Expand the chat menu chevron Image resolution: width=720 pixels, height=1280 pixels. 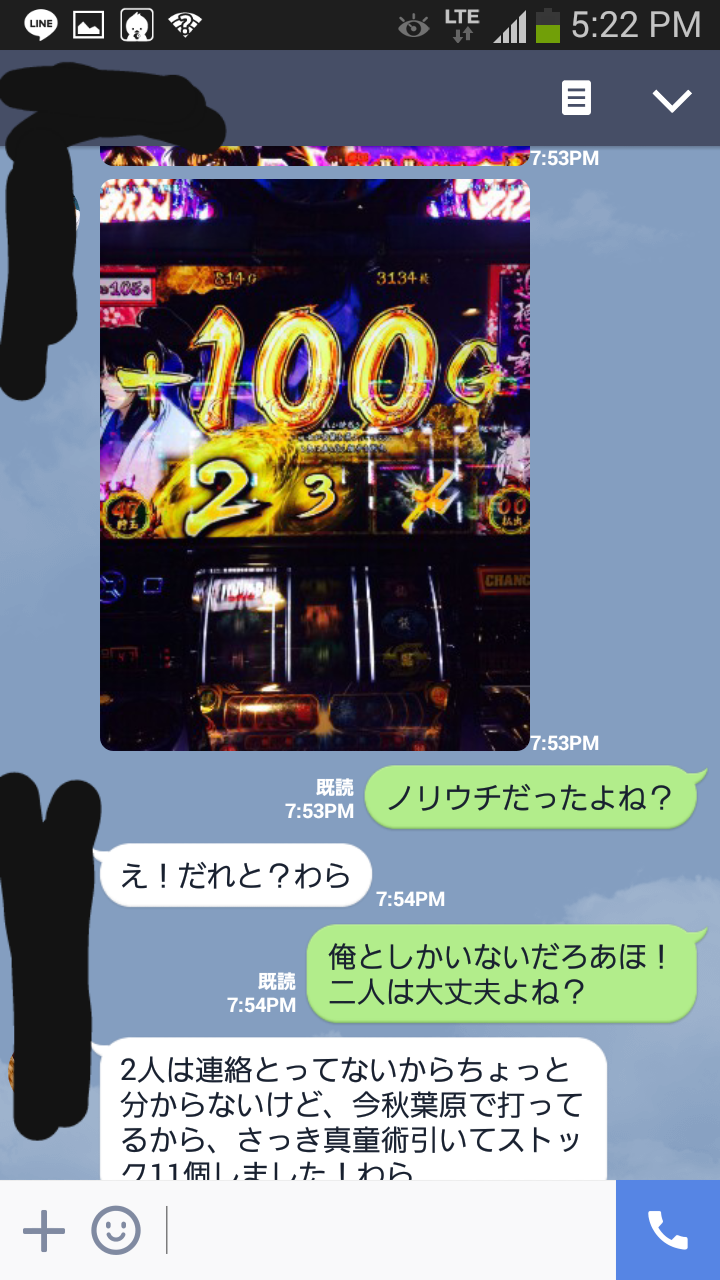tap(671, 99)
